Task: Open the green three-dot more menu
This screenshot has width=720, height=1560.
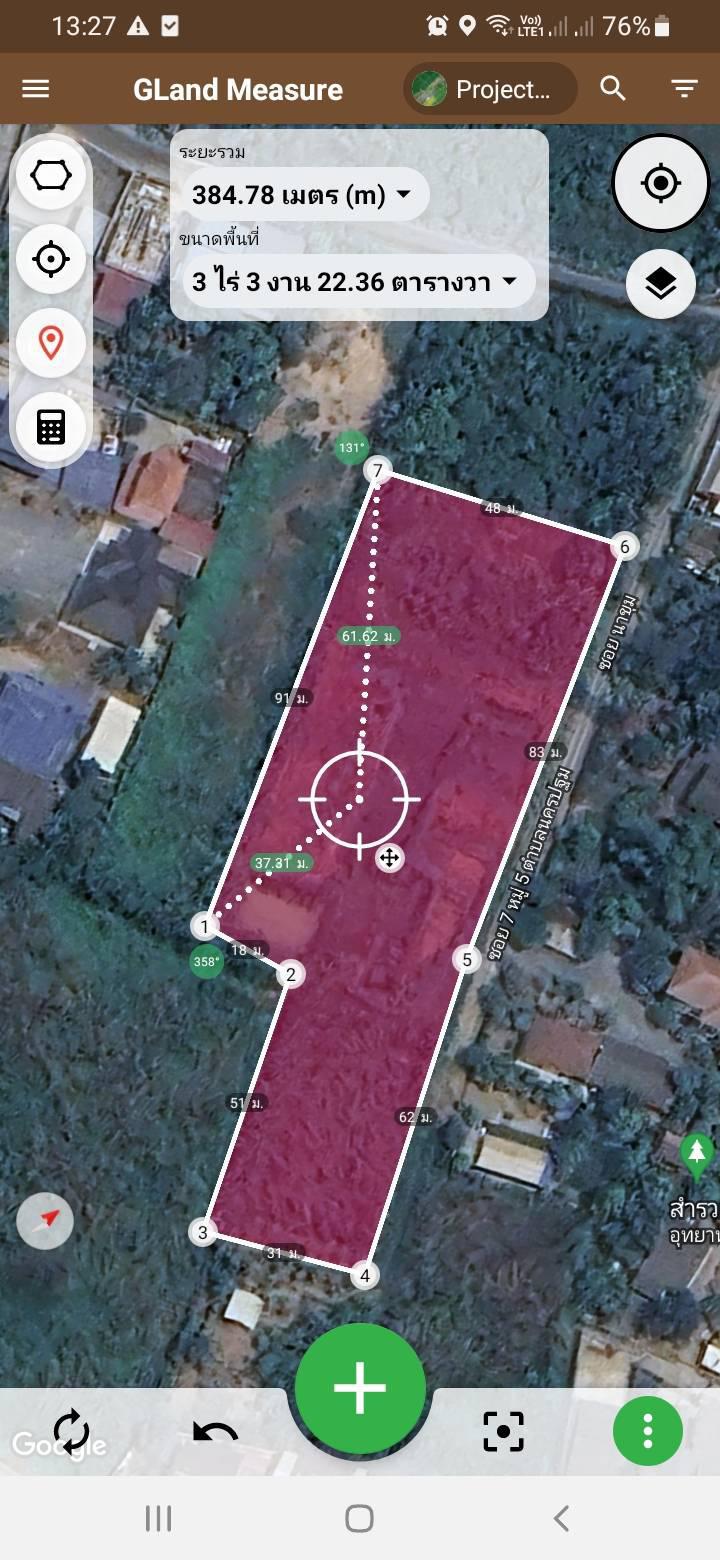Action: (x=648, y=1431)
